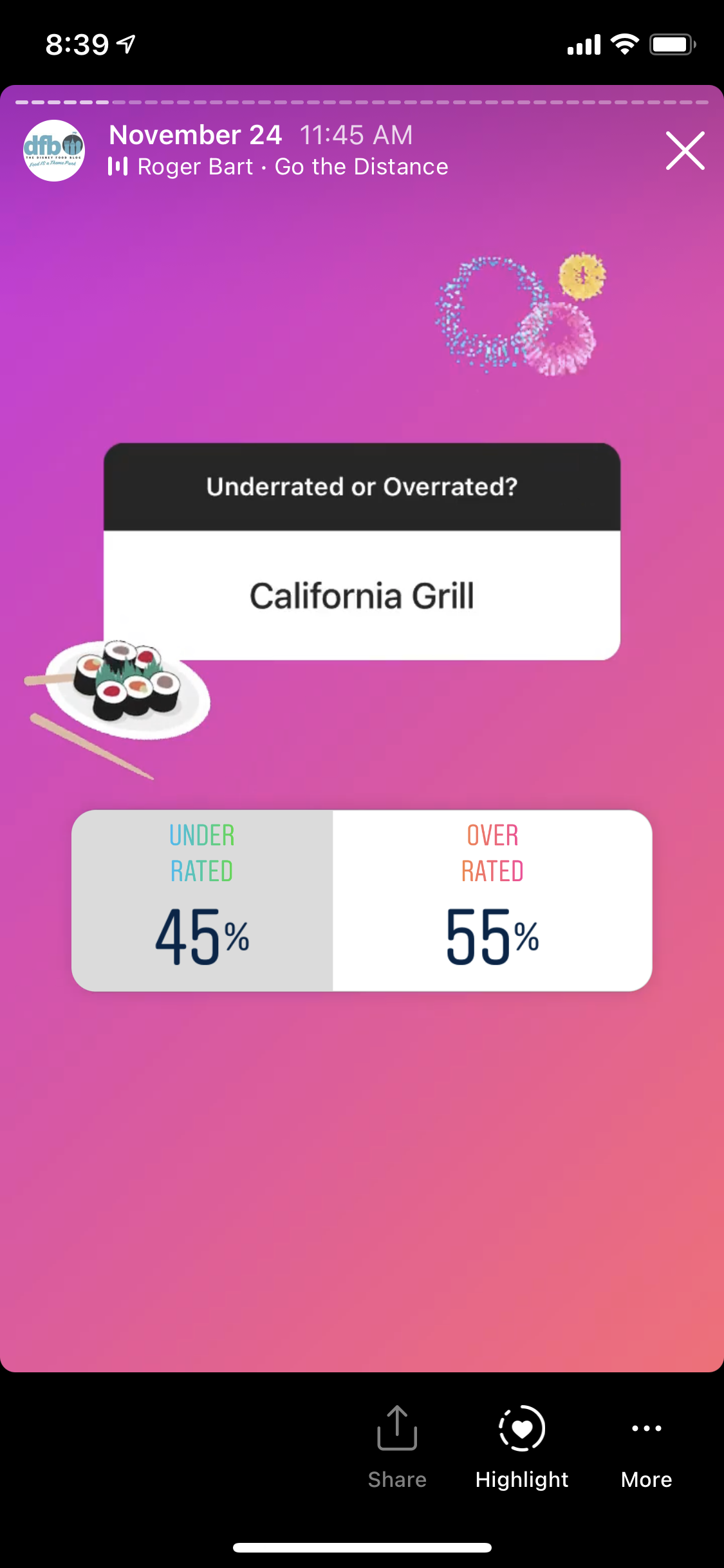Open the Roger Bart Go the Distance music

pos(279,167)
